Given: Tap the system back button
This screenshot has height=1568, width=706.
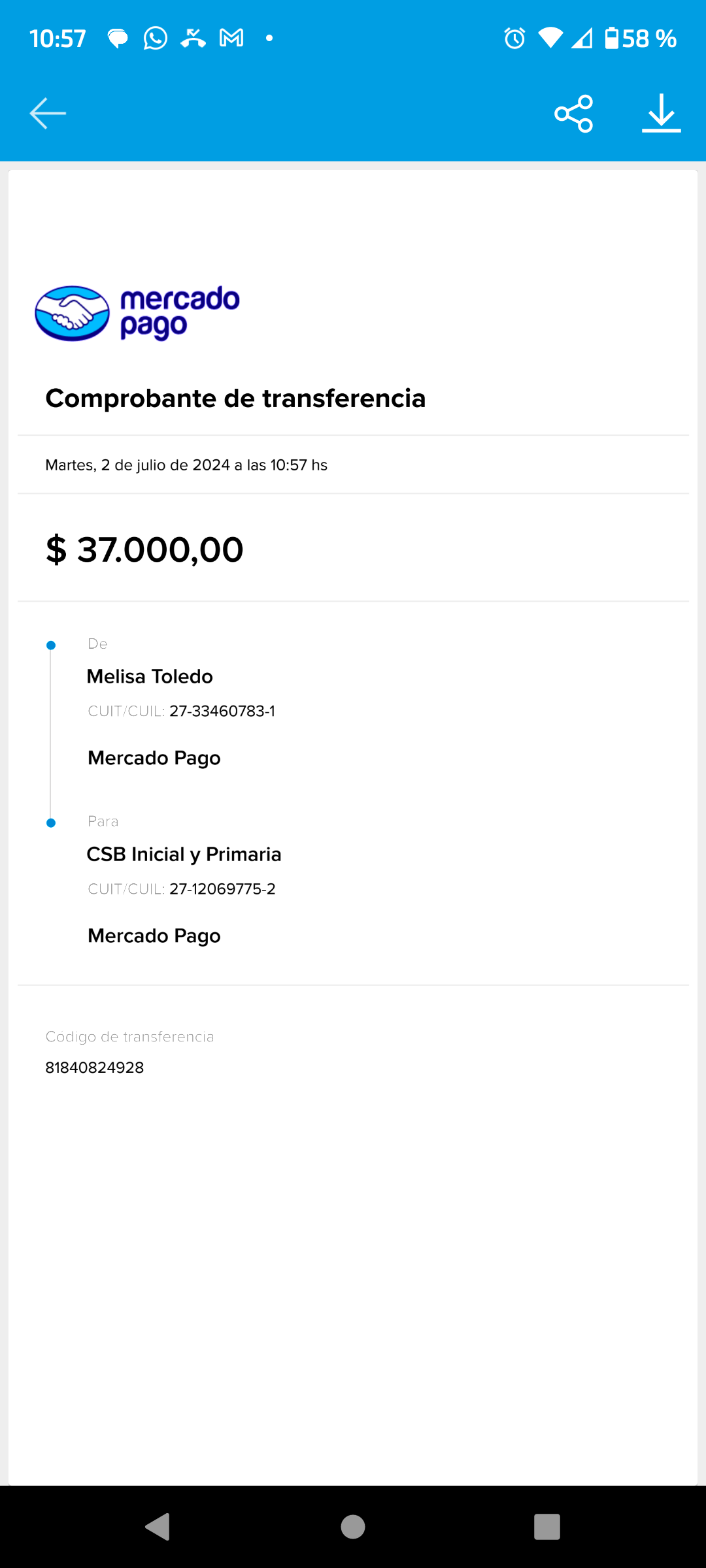Looking at the screenshot, I should click(158, 1527).
